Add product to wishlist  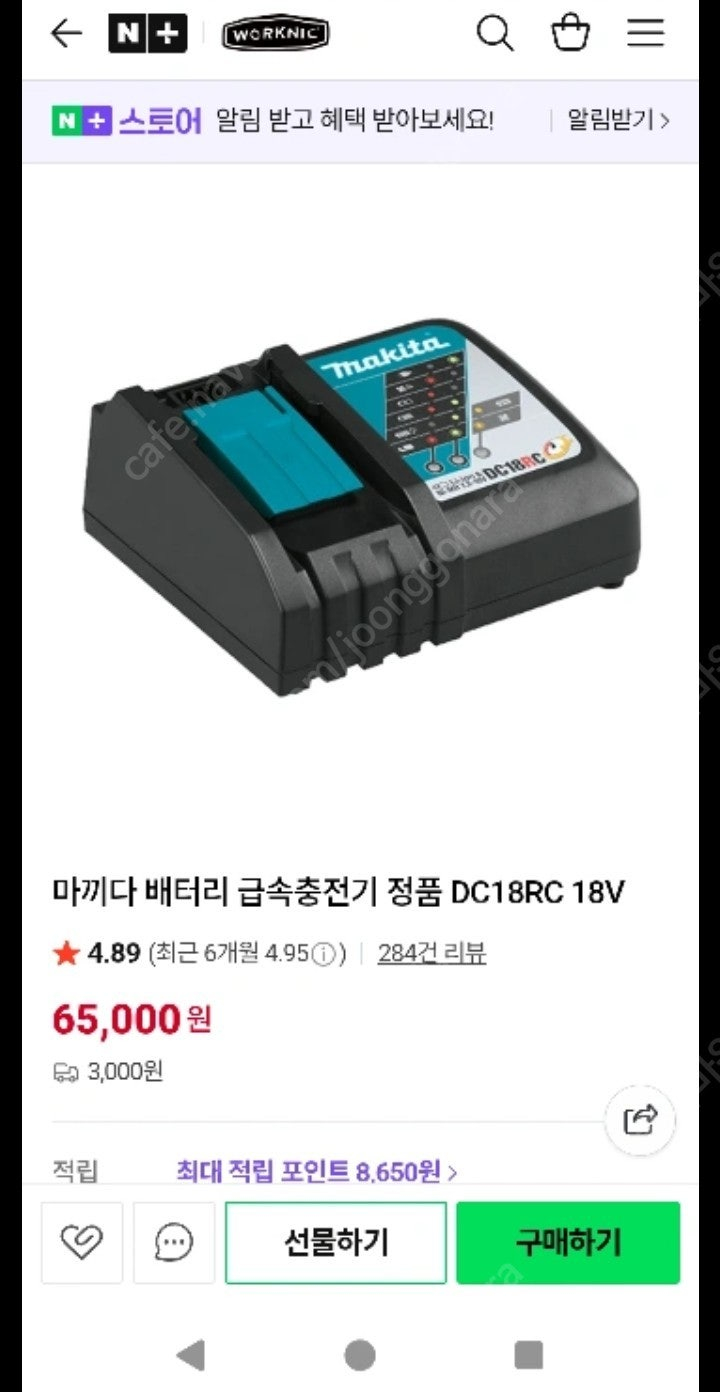point(82,1243)
